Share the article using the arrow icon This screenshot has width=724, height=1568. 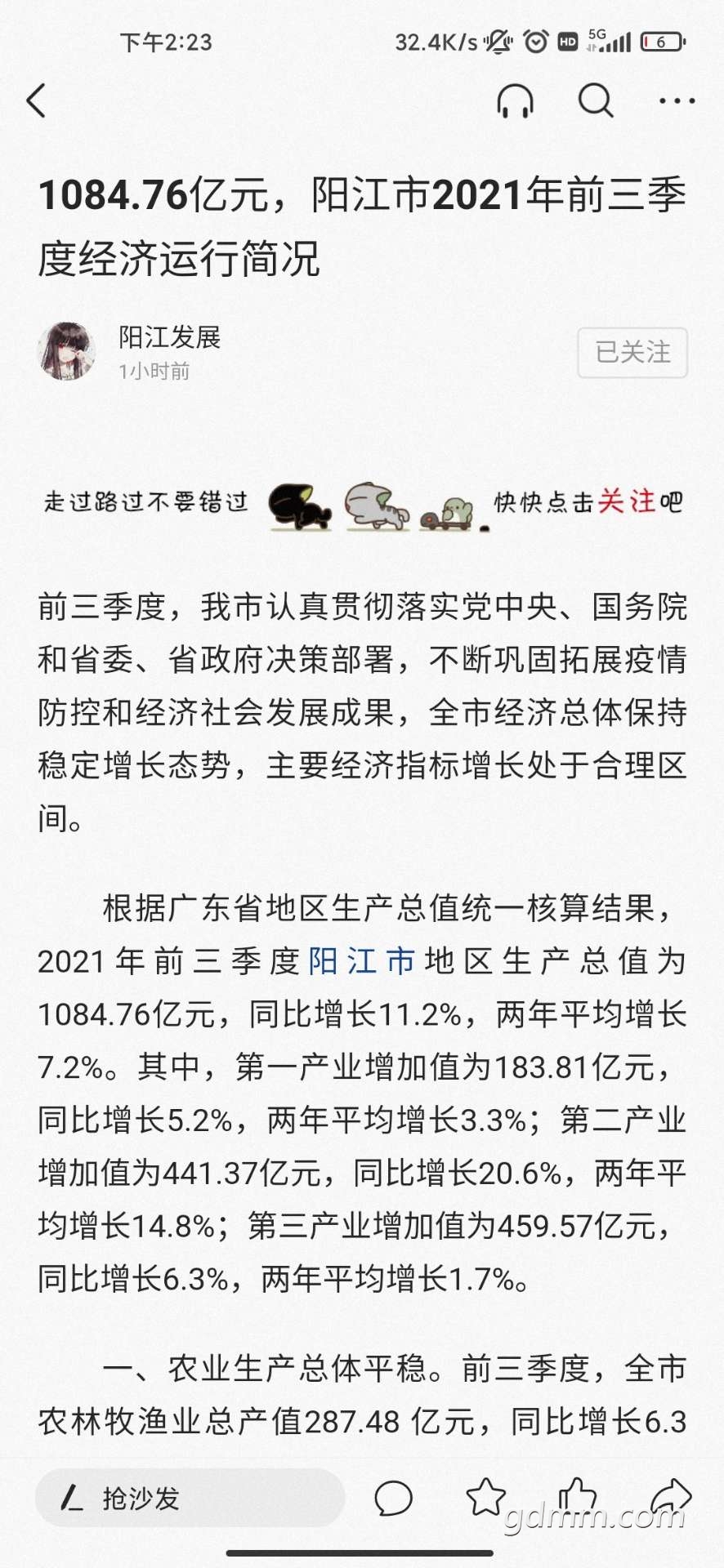(671, 1496)
